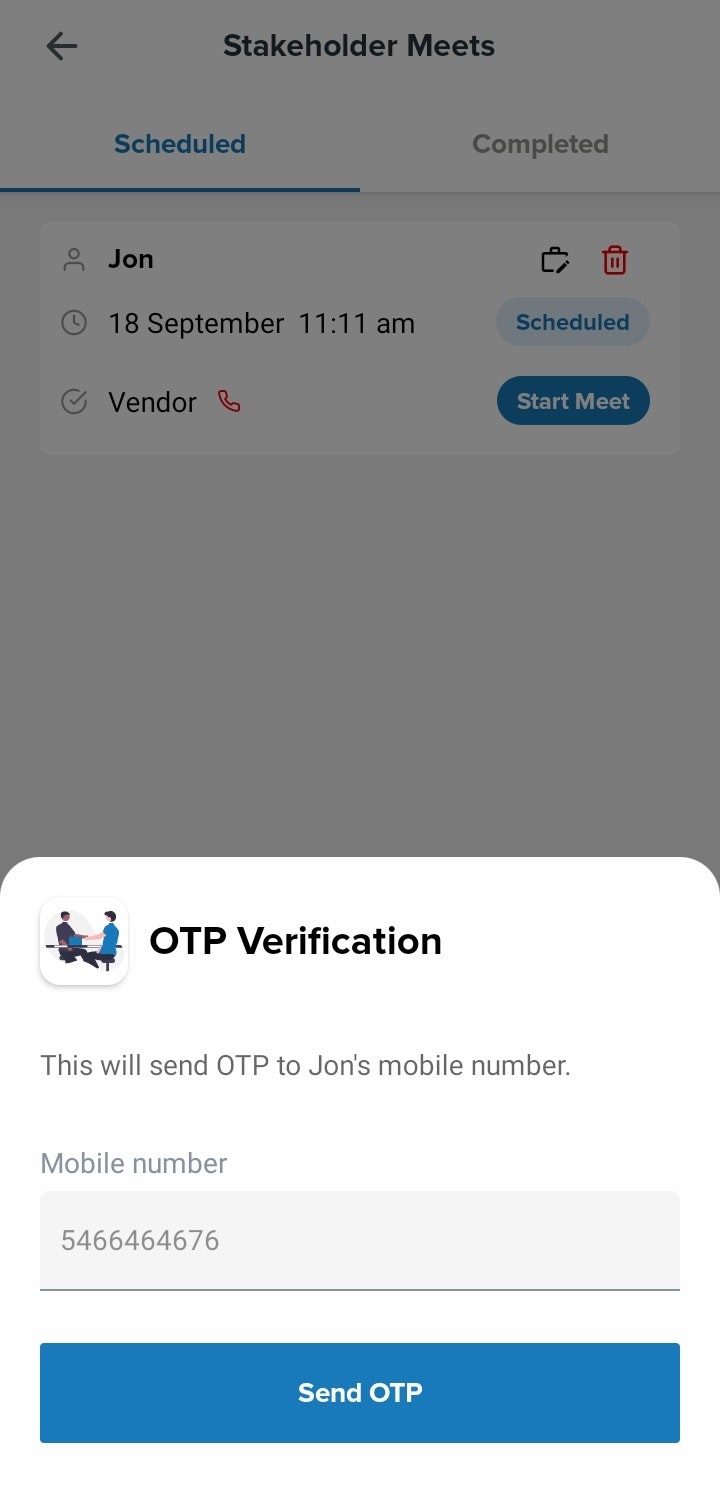This screenshot has height=1499, width=720.
Task: Edit Jon's meeting details
Action: [x=555, y=261]
